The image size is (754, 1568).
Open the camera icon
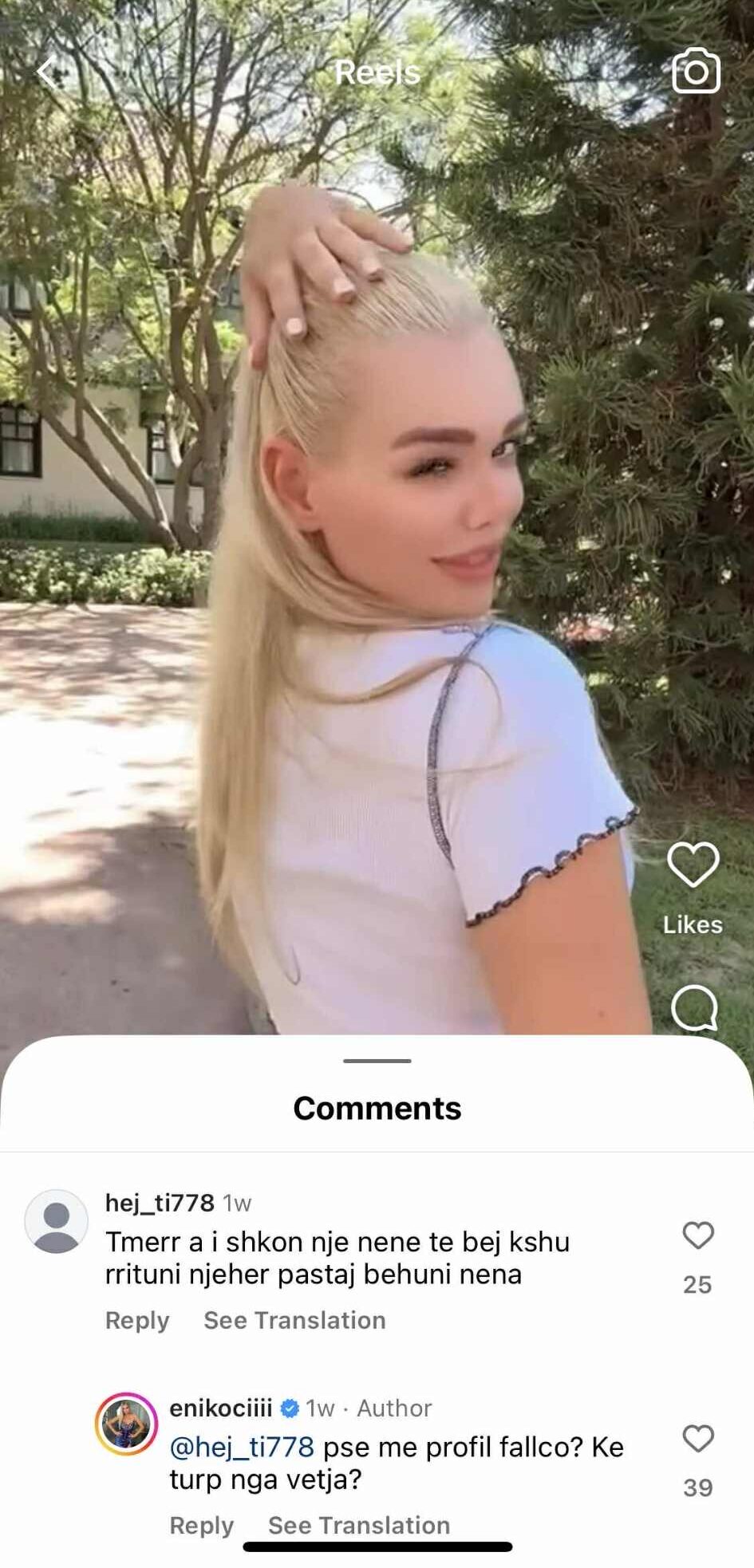696,72
